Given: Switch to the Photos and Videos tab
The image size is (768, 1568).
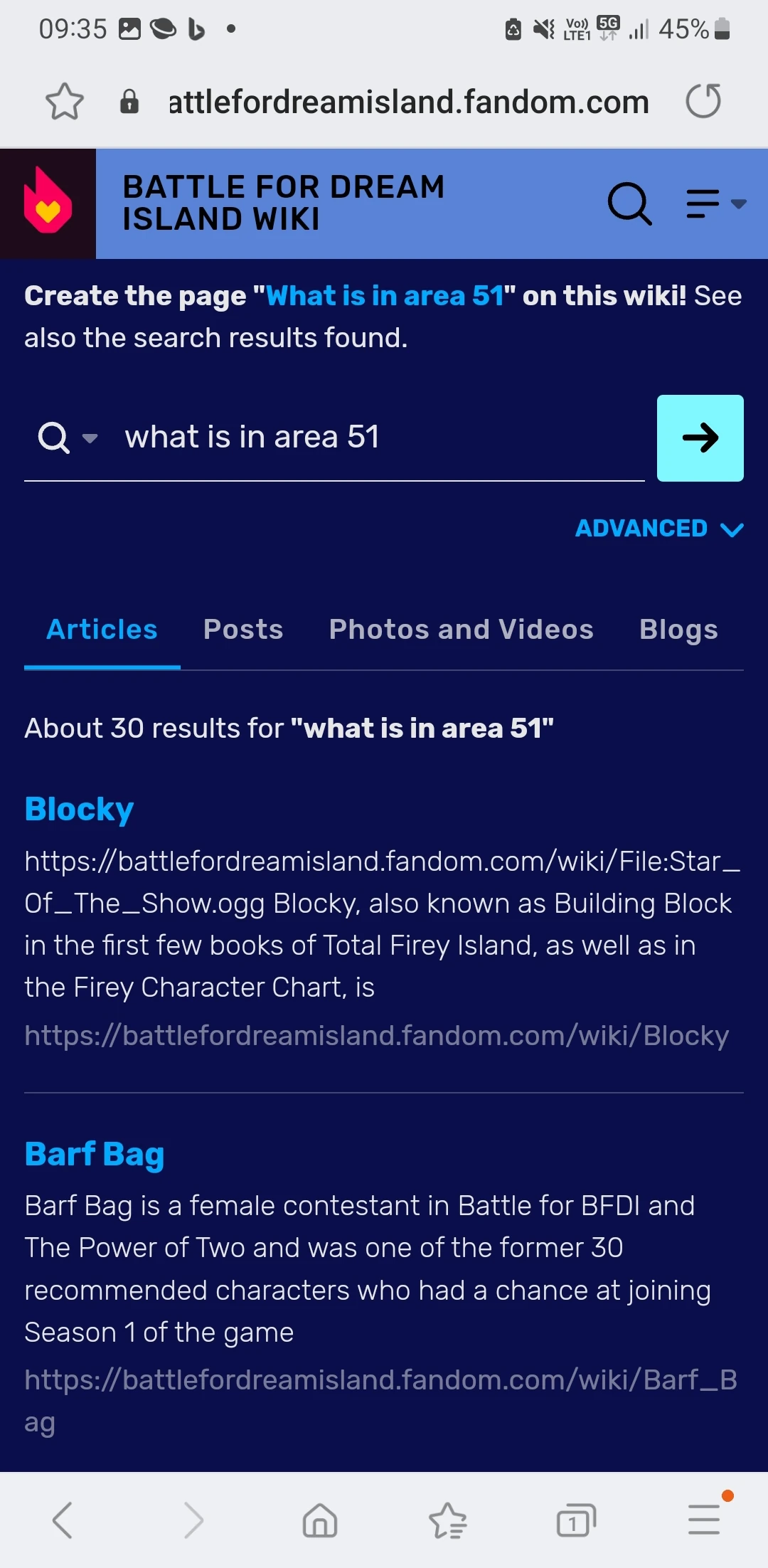Looking at the screenshot, I should click(461, 630).
